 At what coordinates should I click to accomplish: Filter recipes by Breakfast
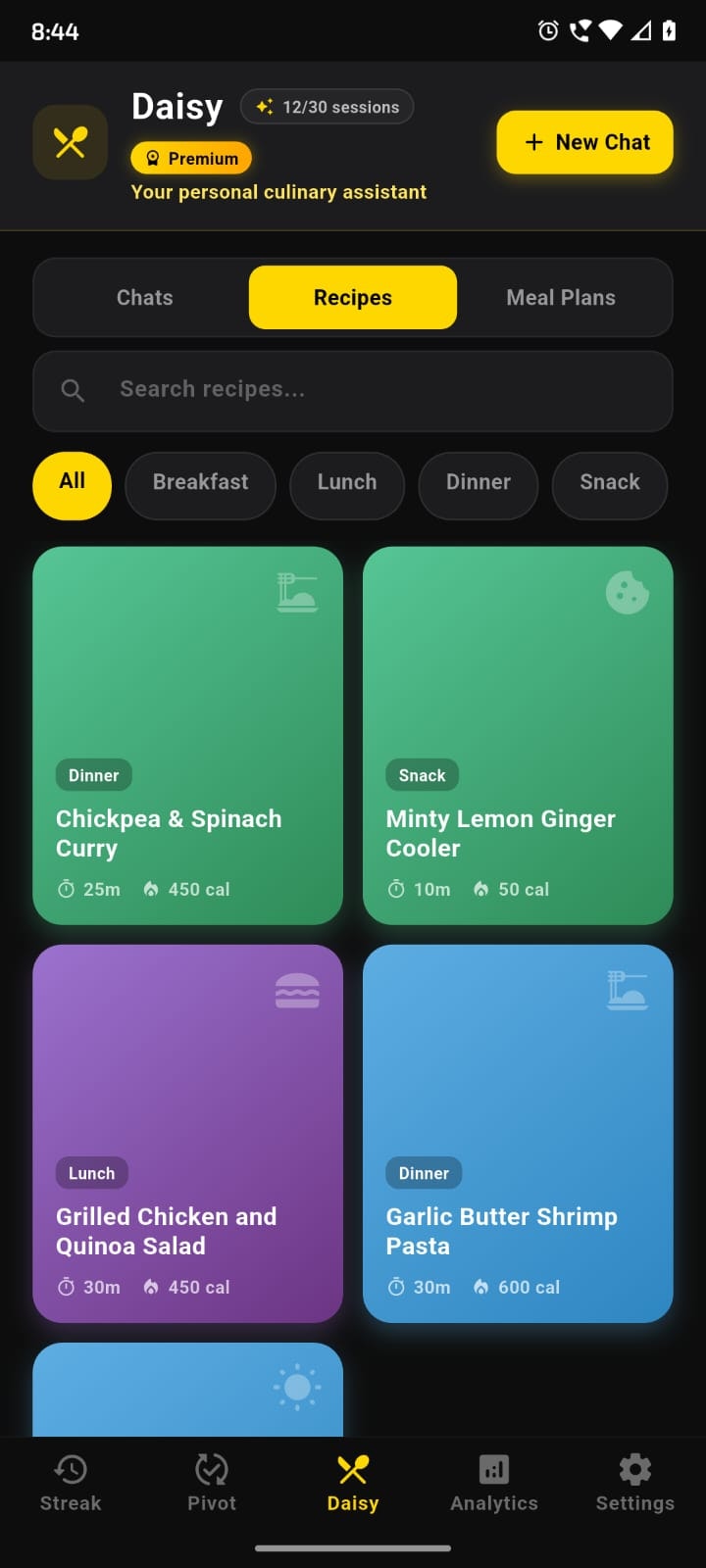coord(200,482)
